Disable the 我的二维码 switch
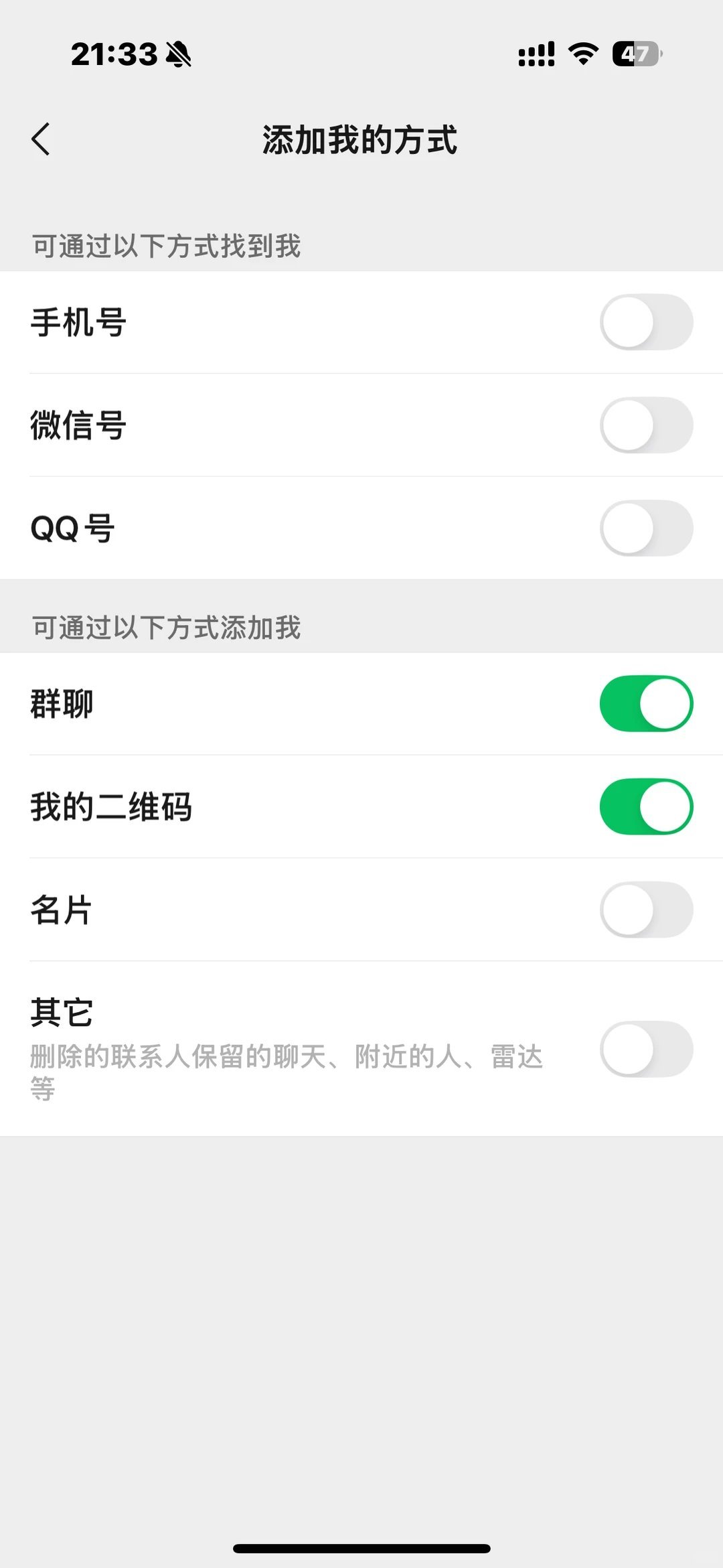The height and width of the screenshot is (1568, 723). click(645, 806)
